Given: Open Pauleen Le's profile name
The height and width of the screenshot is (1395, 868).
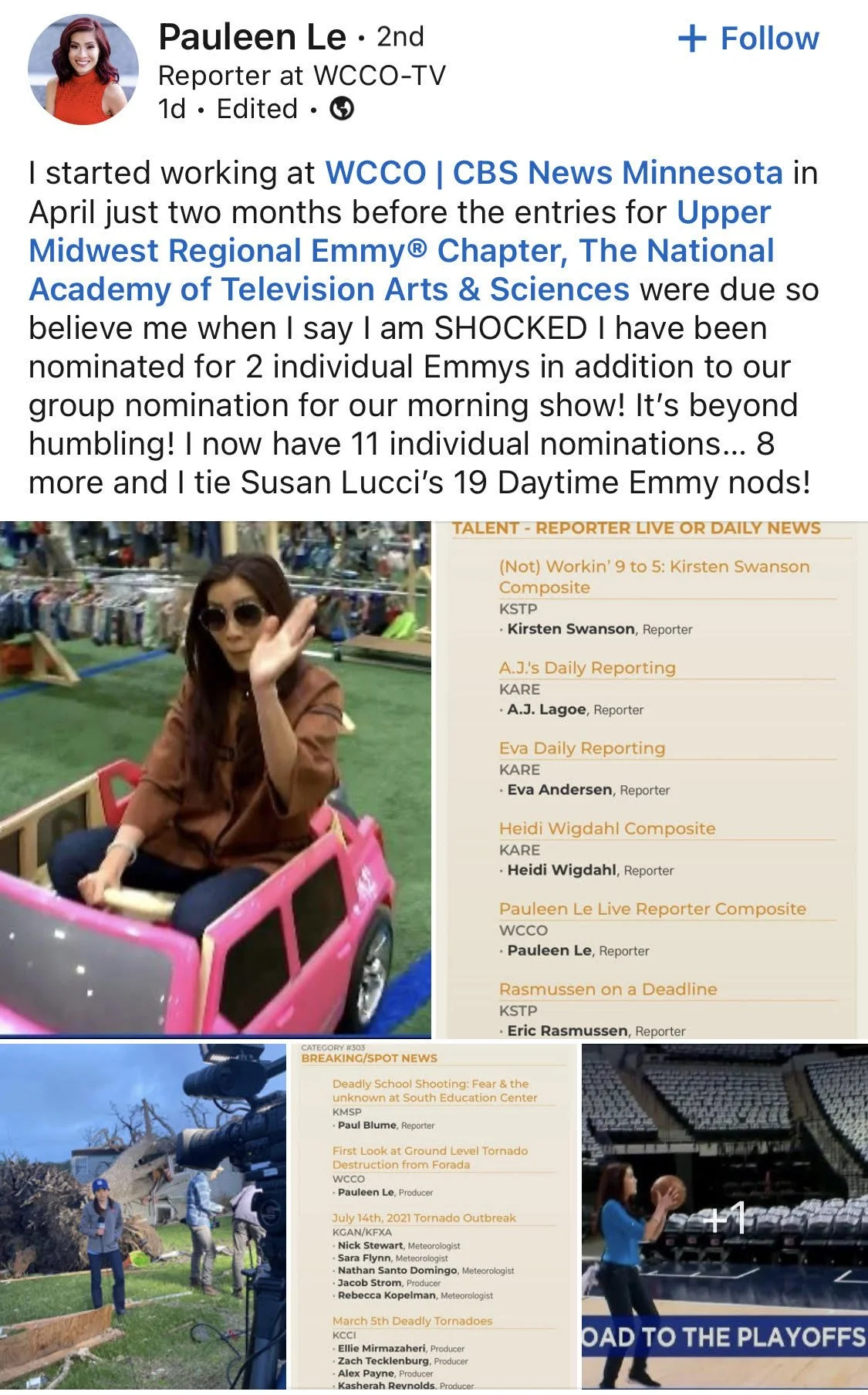Looking at the screenshot, I should tap(252, 37).
